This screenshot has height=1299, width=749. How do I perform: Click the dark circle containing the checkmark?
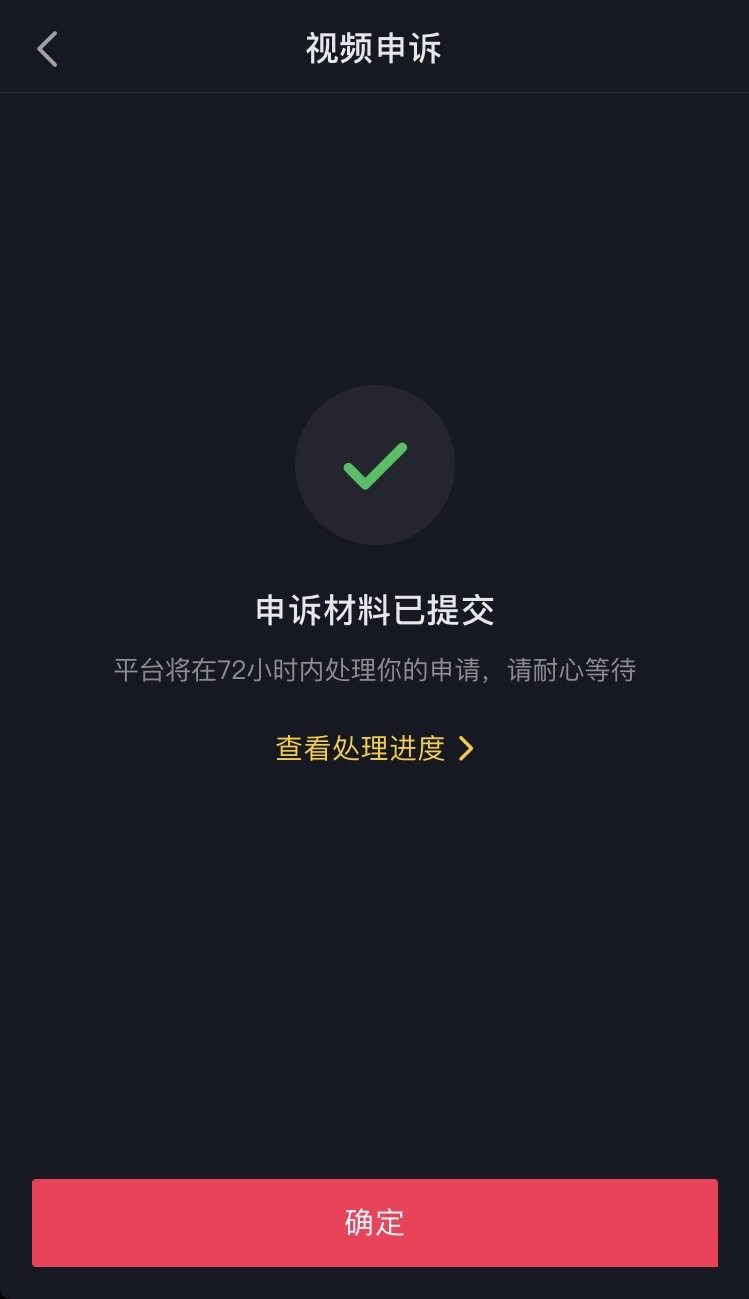coord(375,466)
